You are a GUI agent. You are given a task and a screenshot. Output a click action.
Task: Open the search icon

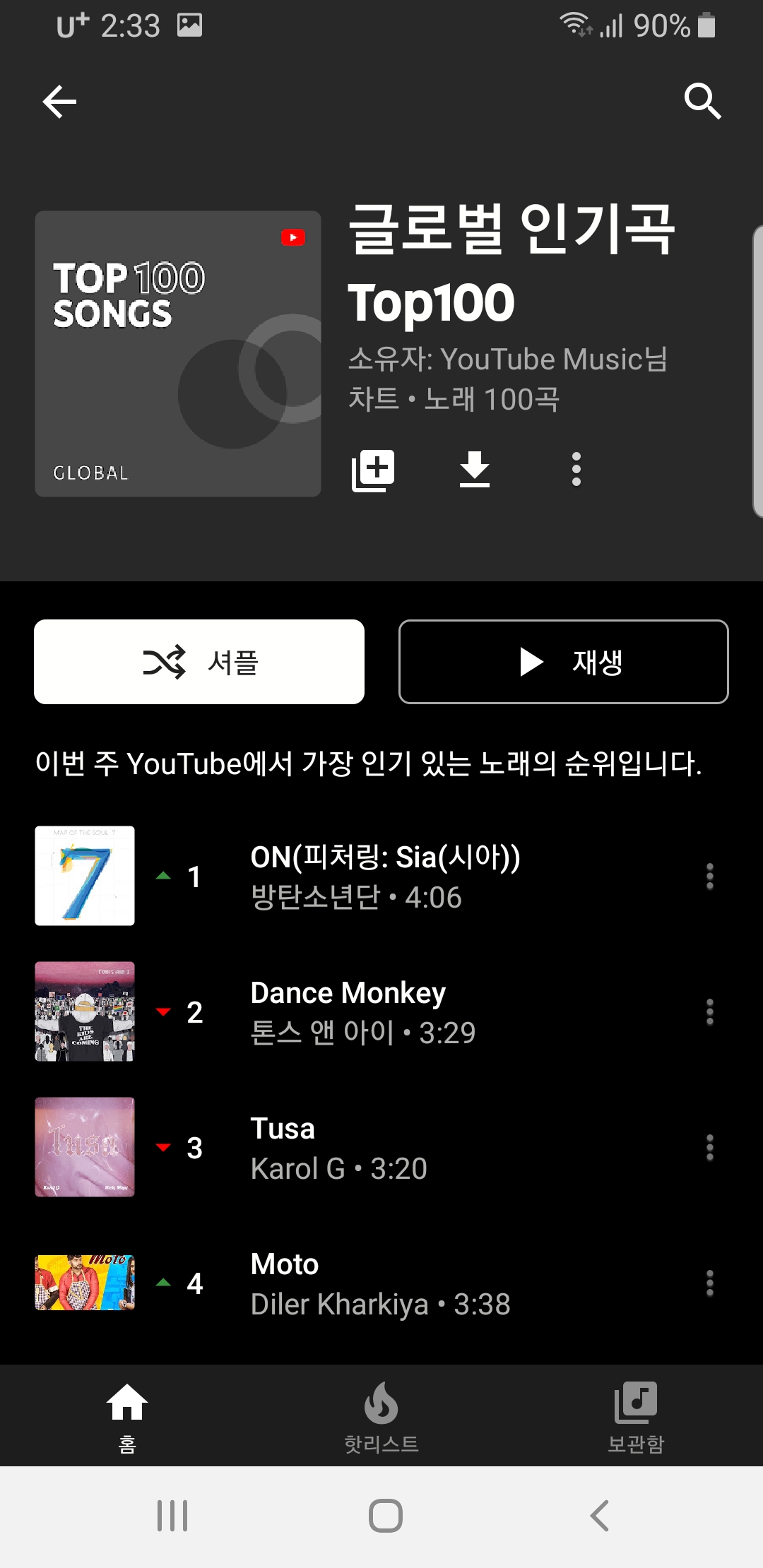click(x=702, y=102)
